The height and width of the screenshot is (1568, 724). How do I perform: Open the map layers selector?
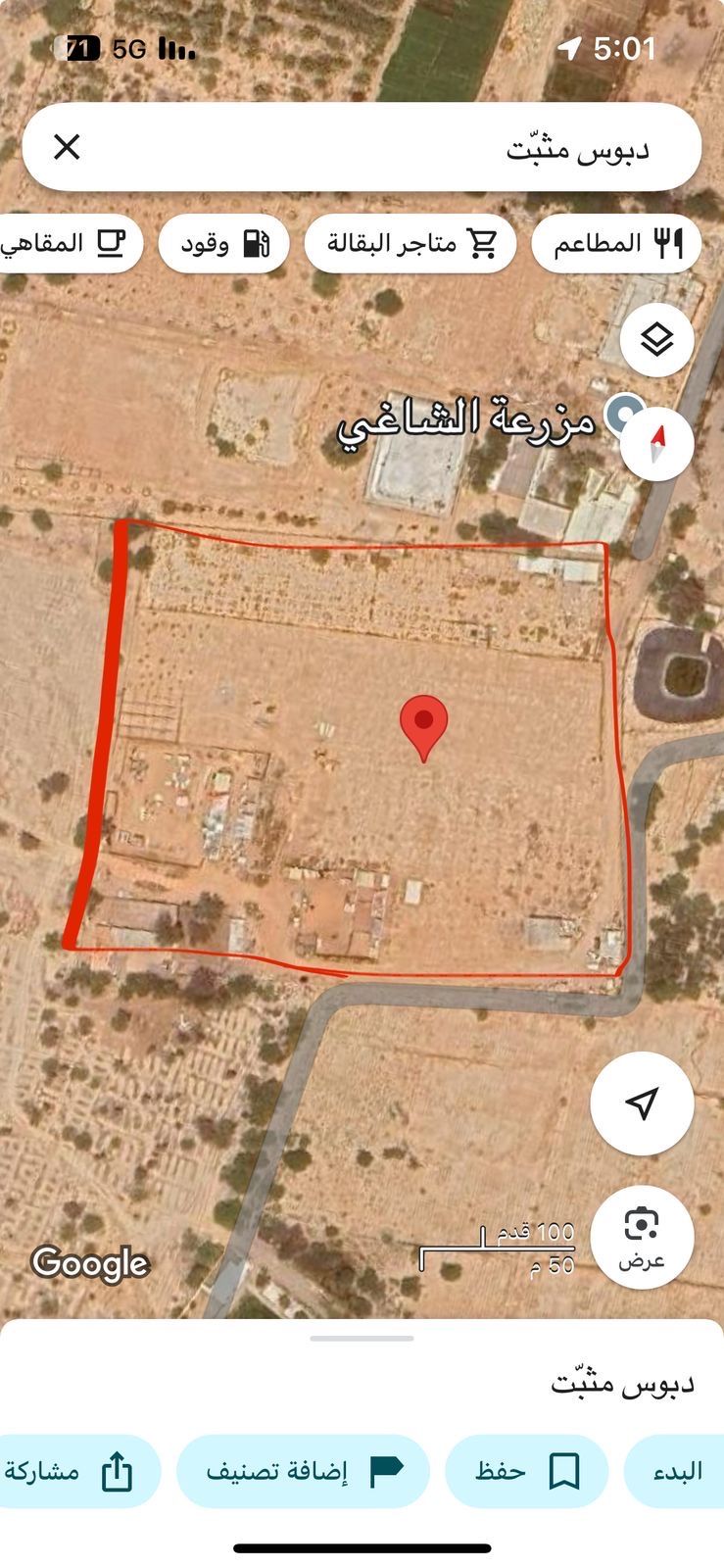click(656, 340)
